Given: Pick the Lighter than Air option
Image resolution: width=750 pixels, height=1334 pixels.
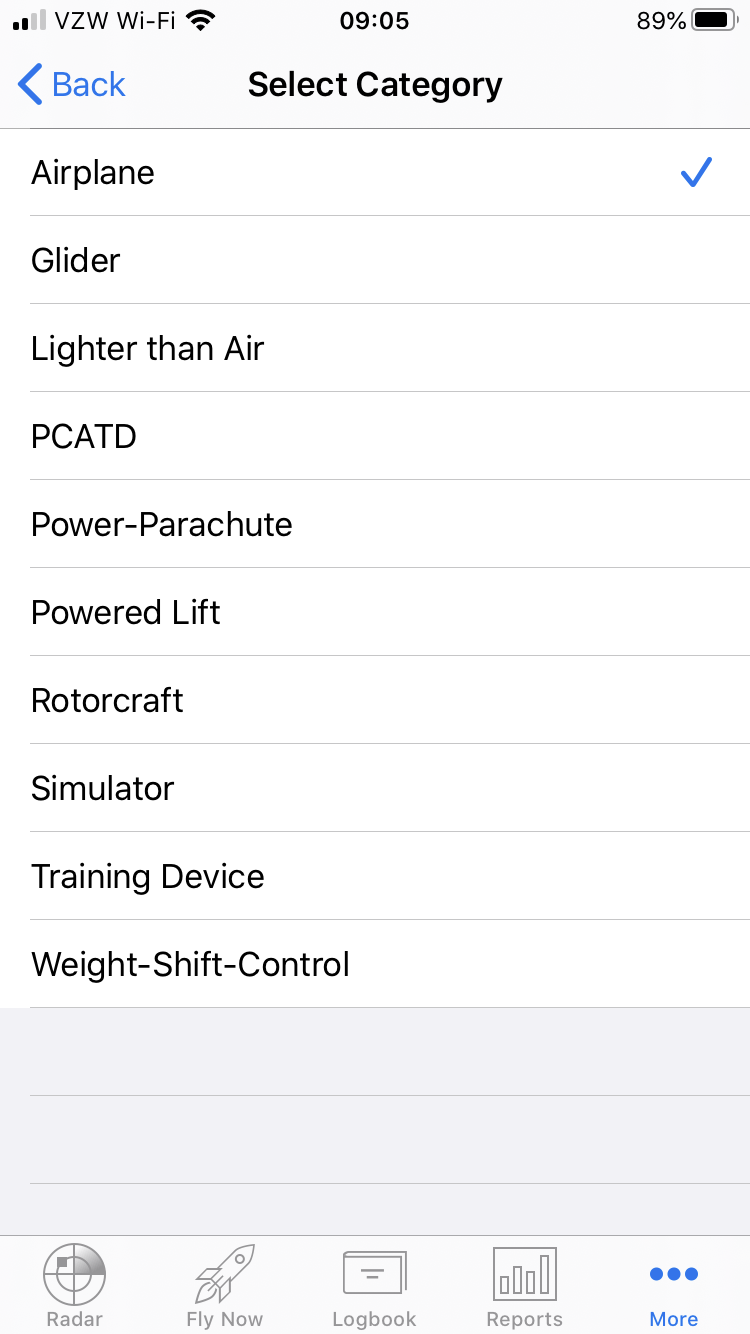Looking at the screenshot, I should point(375,348).
